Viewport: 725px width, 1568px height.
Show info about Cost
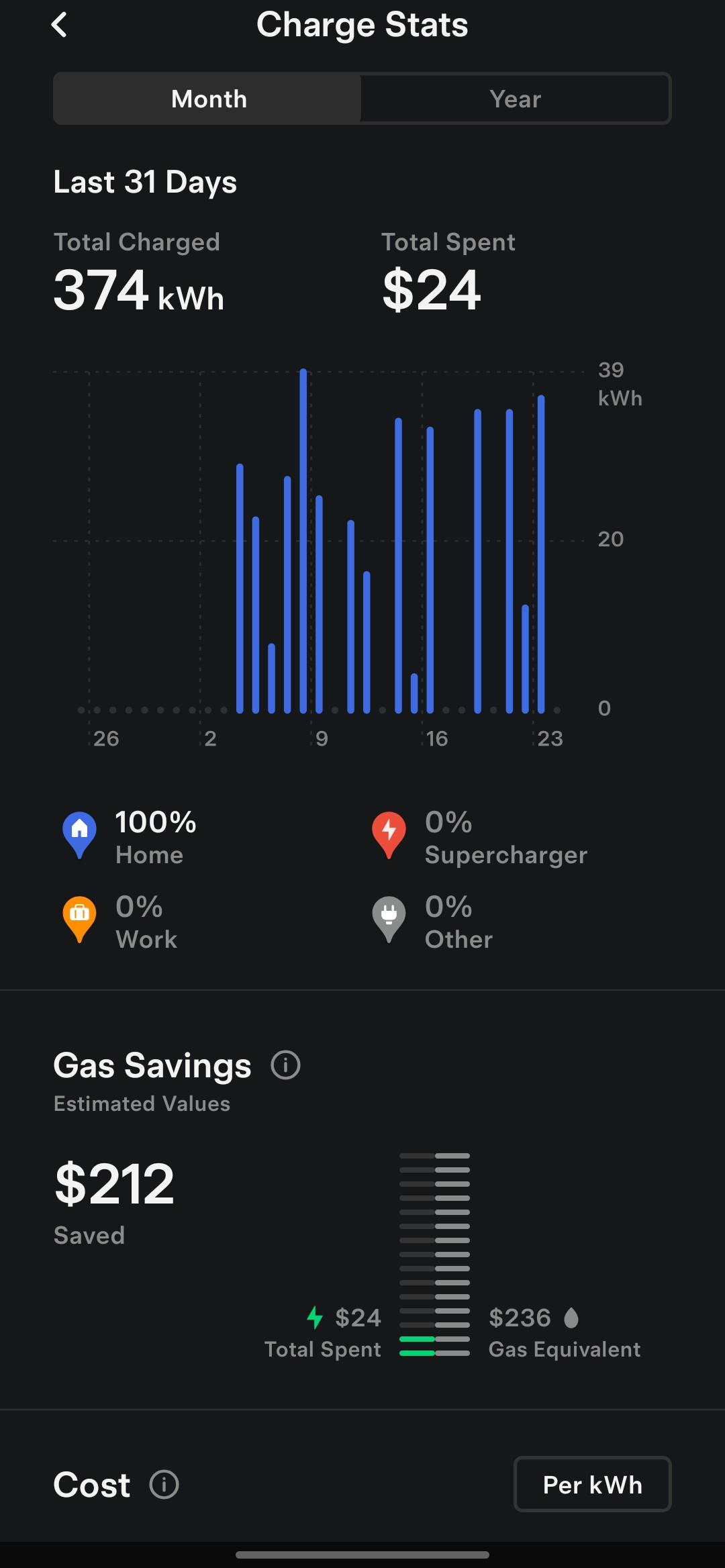coord(164,1485)
